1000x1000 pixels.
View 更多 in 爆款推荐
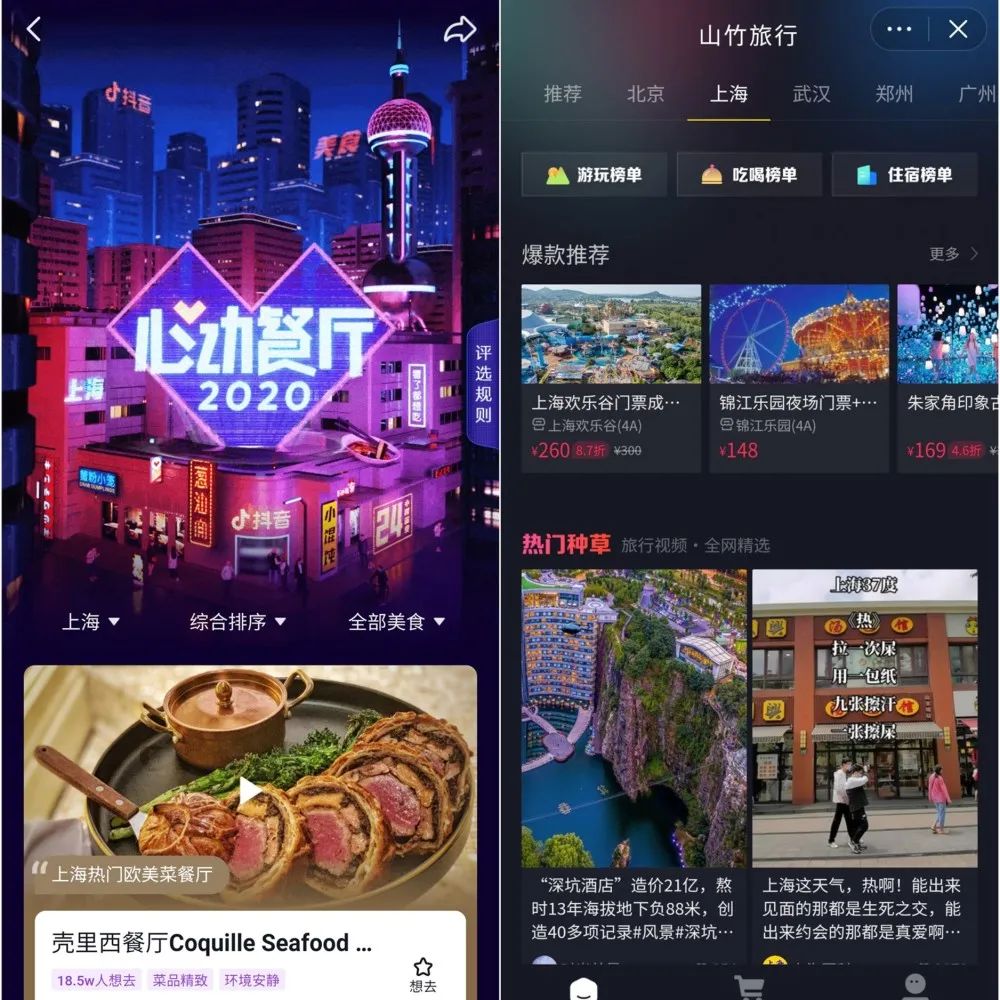coord(952,254)
